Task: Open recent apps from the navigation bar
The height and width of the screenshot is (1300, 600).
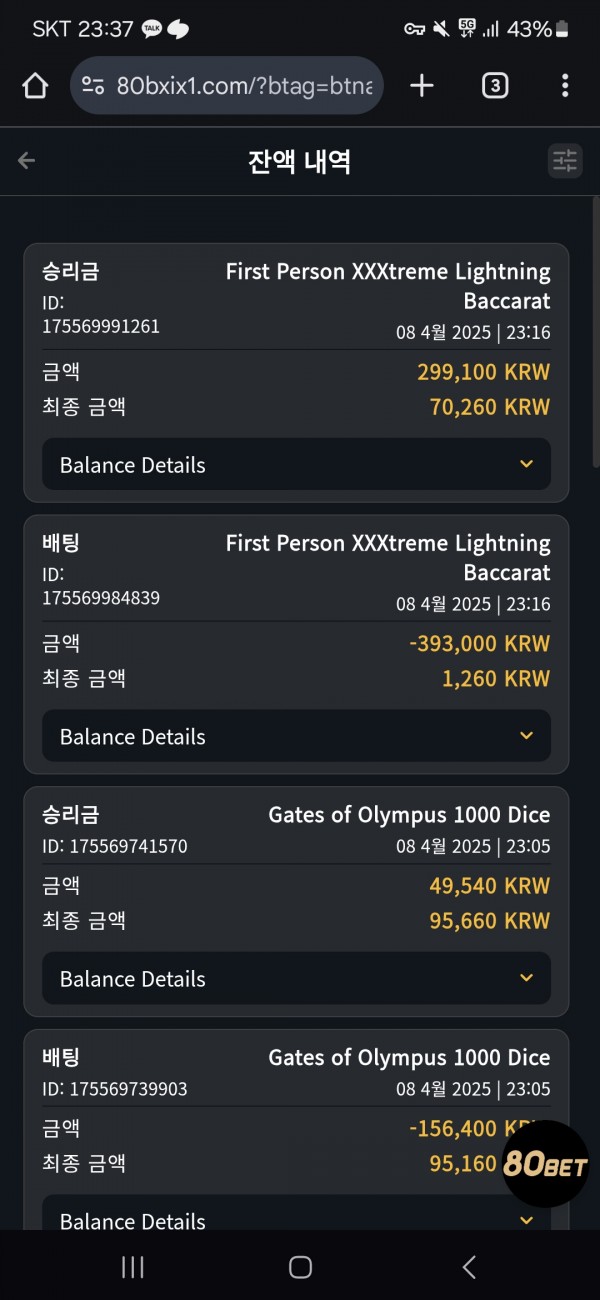Action: (x=132, y=1267)
